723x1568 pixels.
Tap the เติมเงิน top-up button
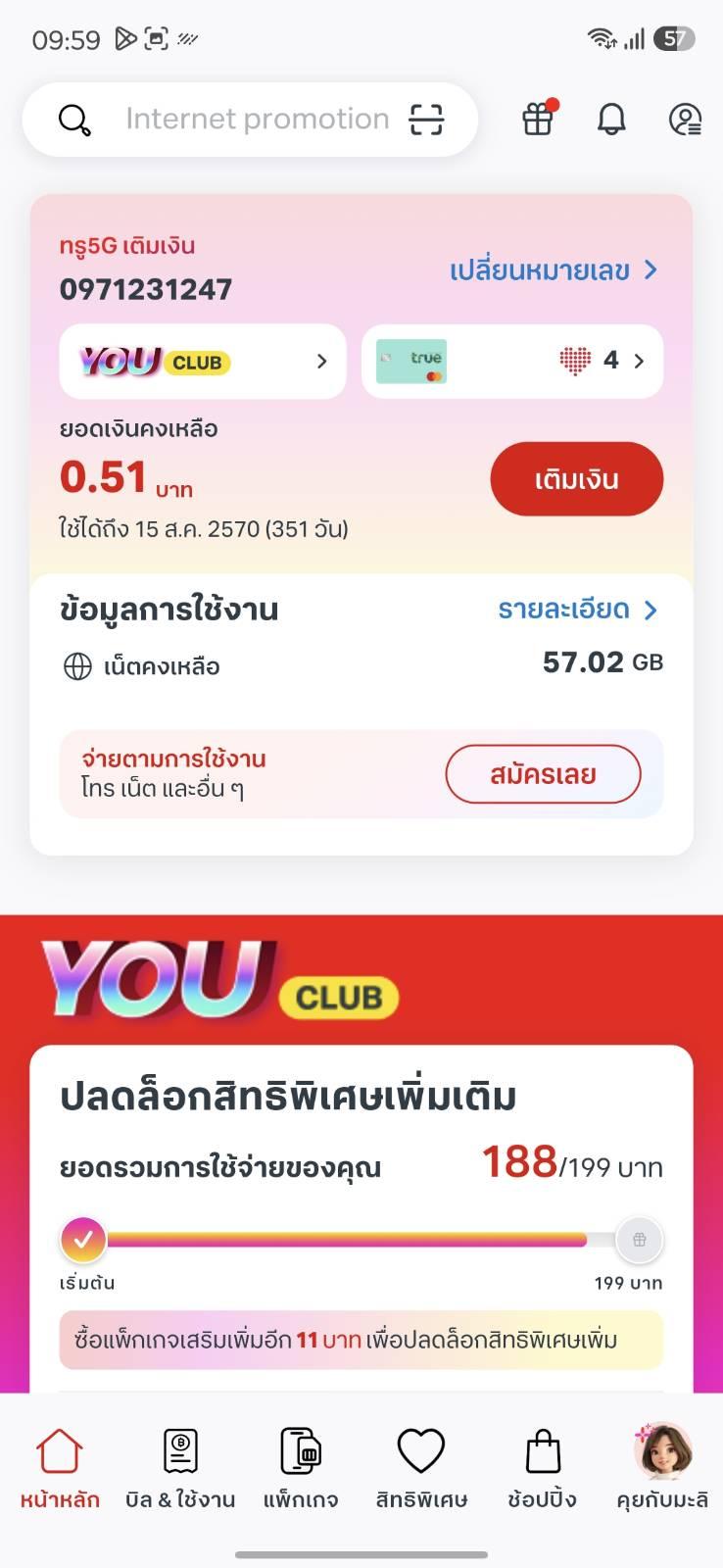pos(577,479)
